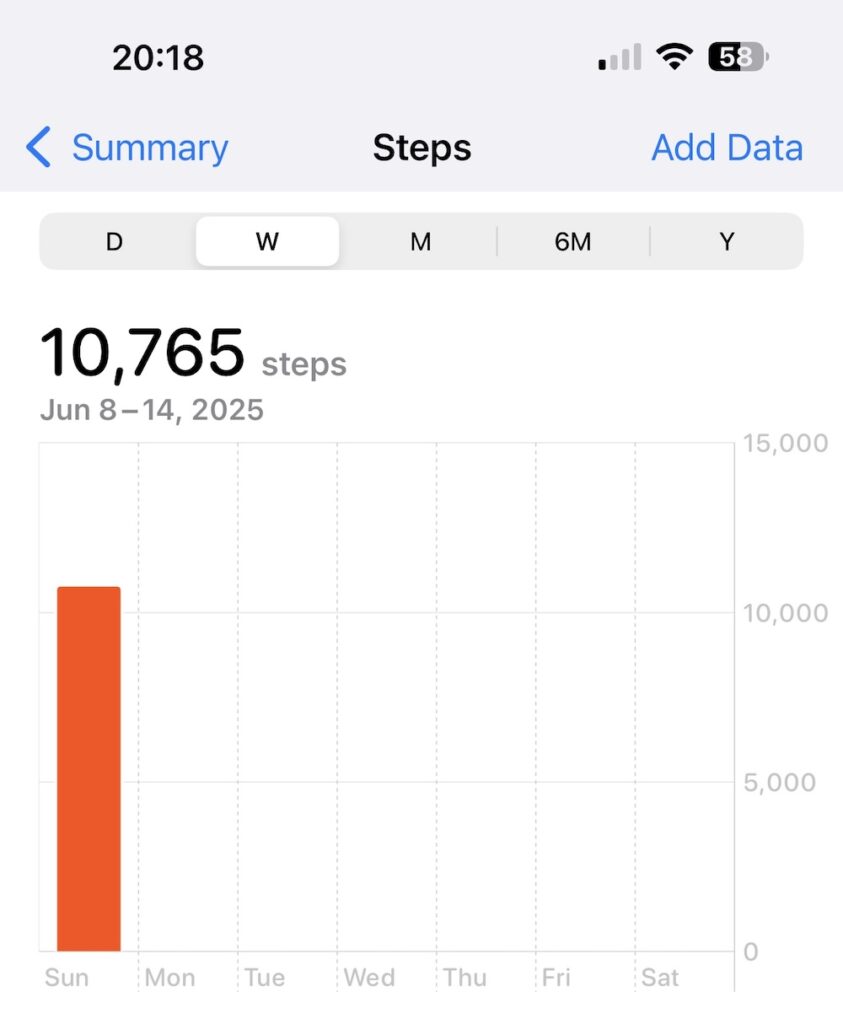Switch to the Y yearly view

[727, 241]
